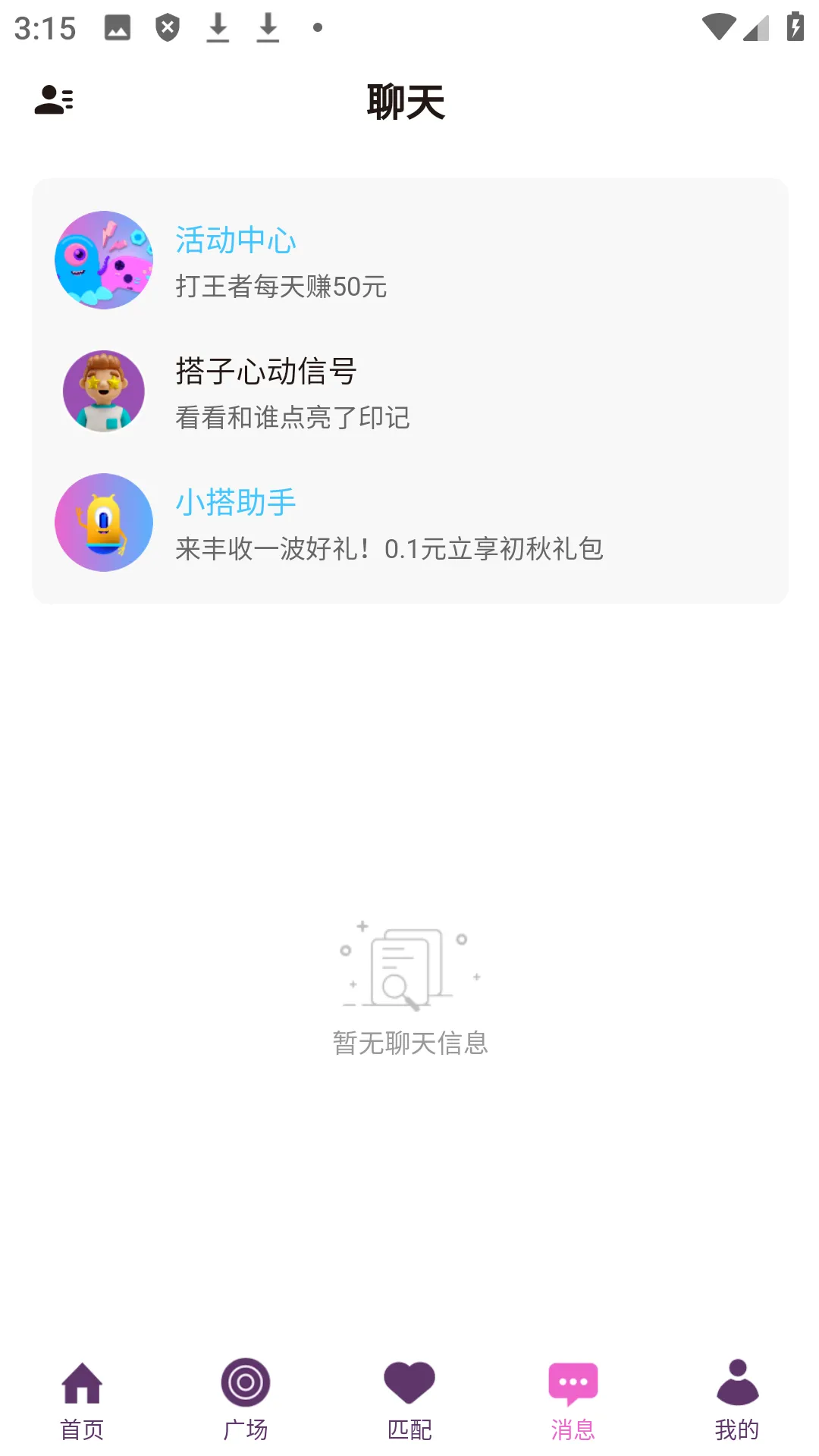Open the 广场 square target icon
Image resolution: width=819 pixels, height=1456 pixels.
(x=244, y=1382)
